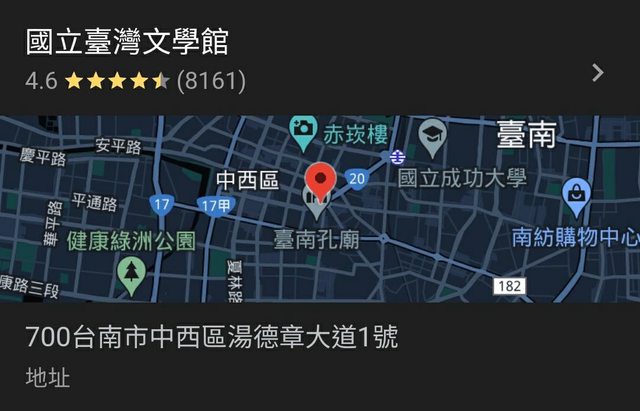Open 國立臺灣文學館 place details via the chevron
Viewport: 640px width, 411px height.
pyautogui.click(x=598, y=72)
